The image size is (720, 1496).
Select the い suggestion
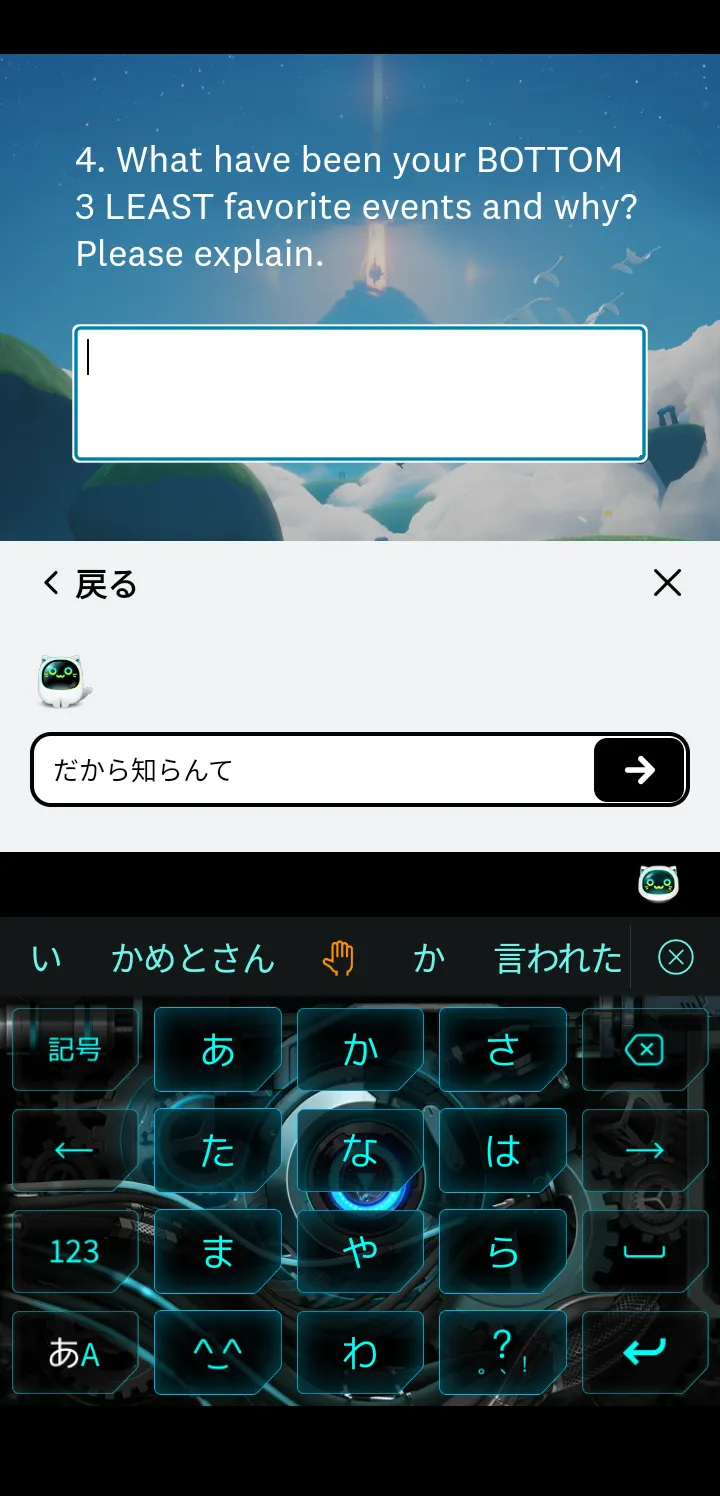46,959
